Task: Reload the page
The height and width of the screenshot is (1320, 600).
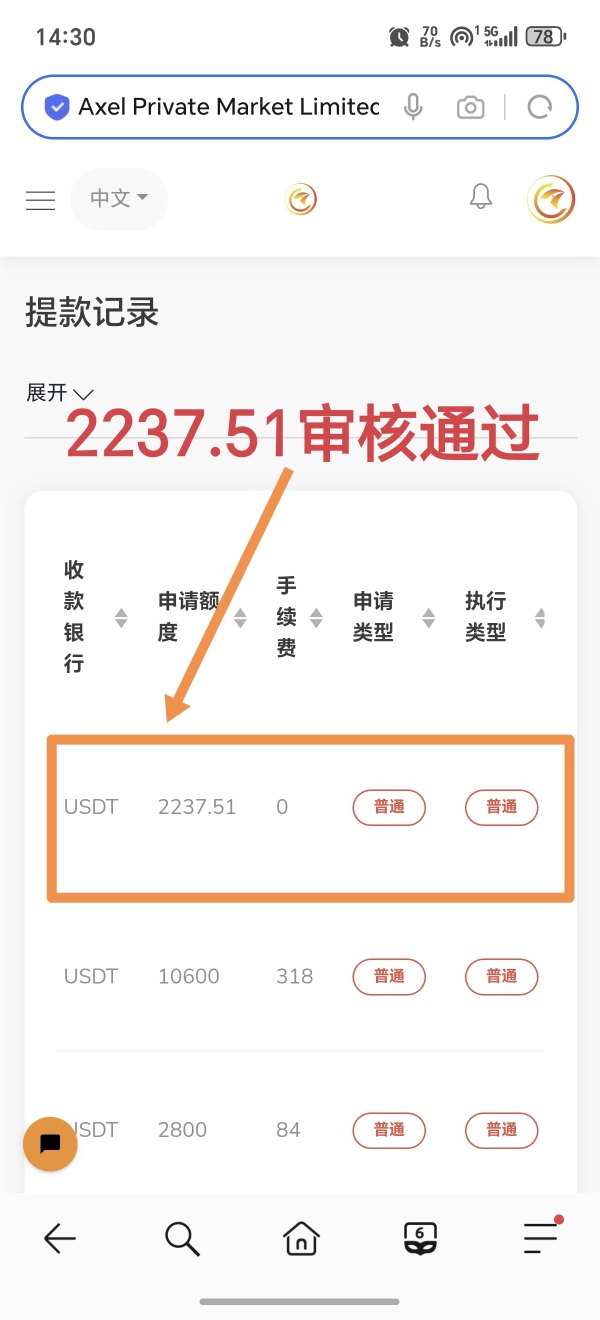Action: [x=540, y=107]
